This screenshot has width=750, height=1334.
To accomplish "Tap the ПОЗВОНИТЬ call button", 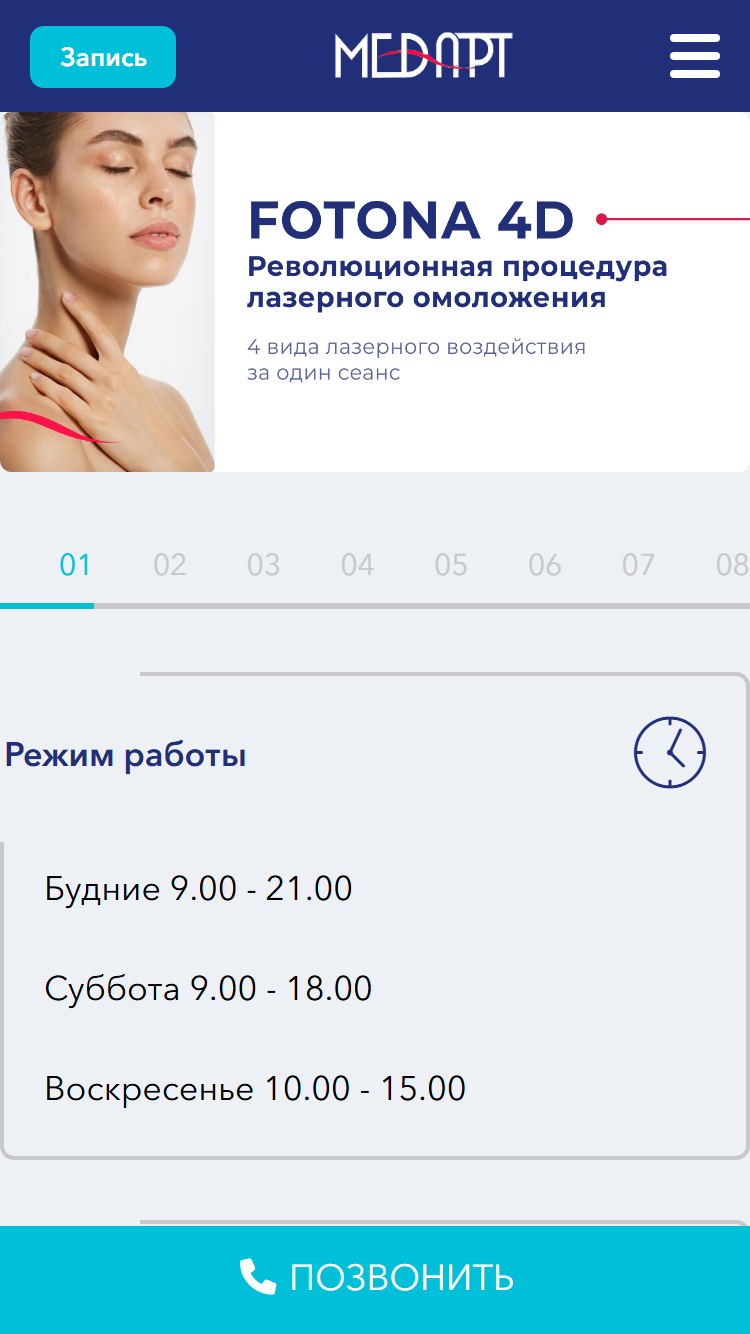I will click(x=375, y=1279).
